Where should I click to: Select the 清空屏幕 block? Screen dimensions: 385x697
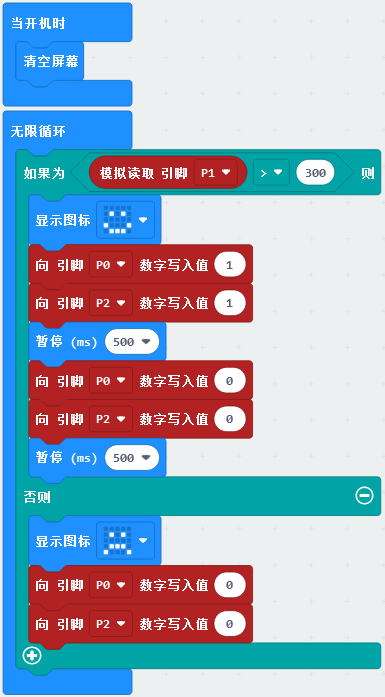50,61
